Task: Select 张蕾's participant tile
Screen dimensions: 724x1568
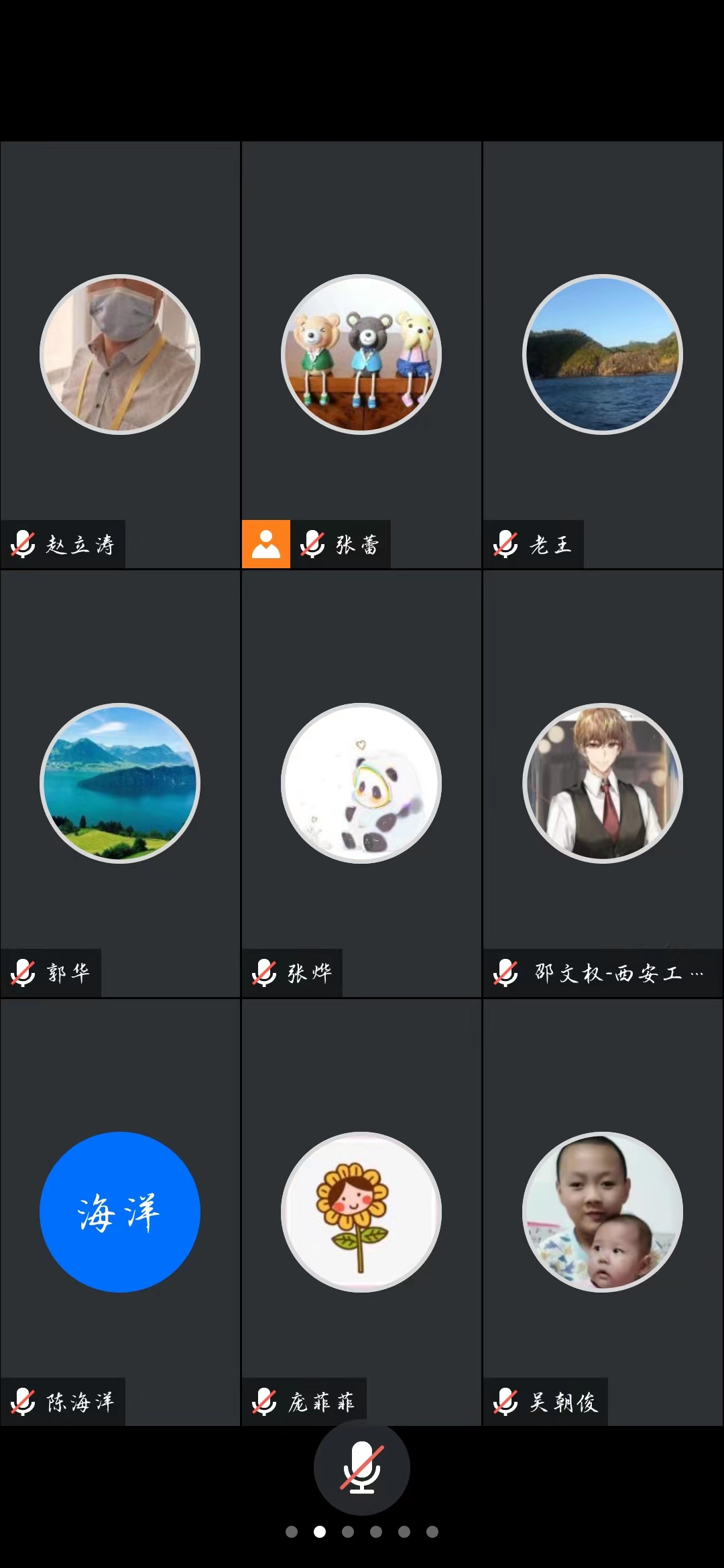Action: tap(361, 354)
